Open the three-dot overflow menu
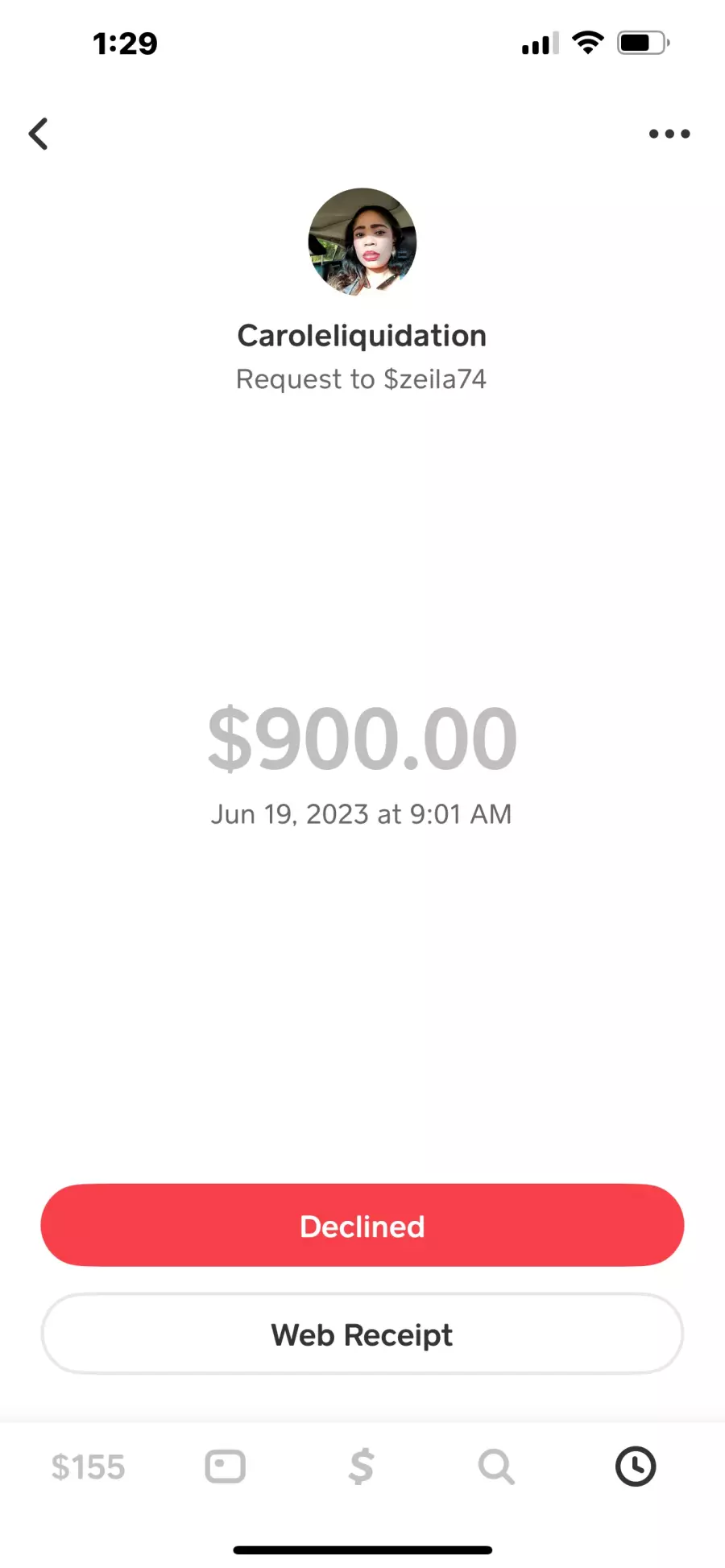The height and width of the screenshot is (1568, 725). coord(669,134)
